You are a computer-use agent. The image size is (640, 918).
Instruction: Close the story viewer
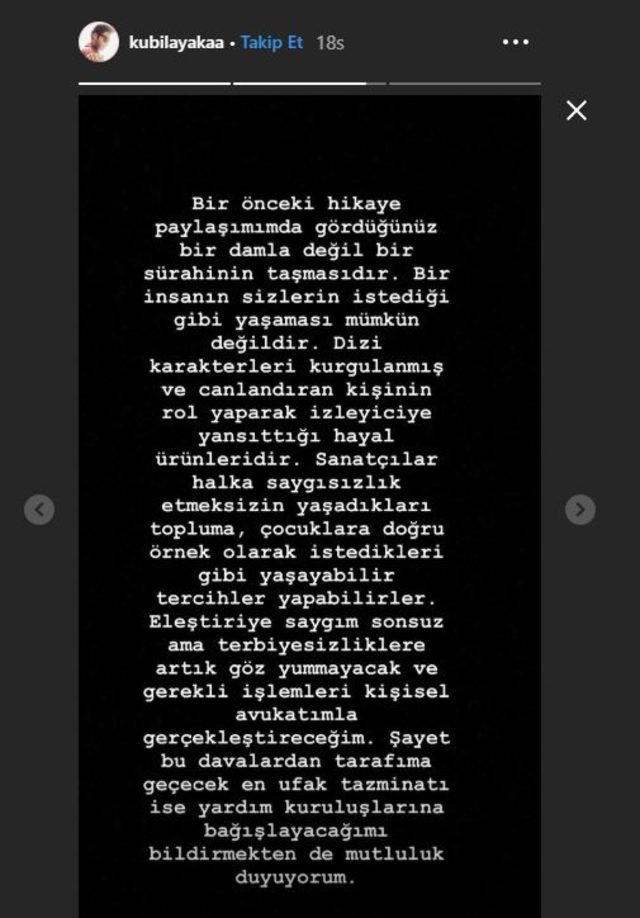(576, 111)
